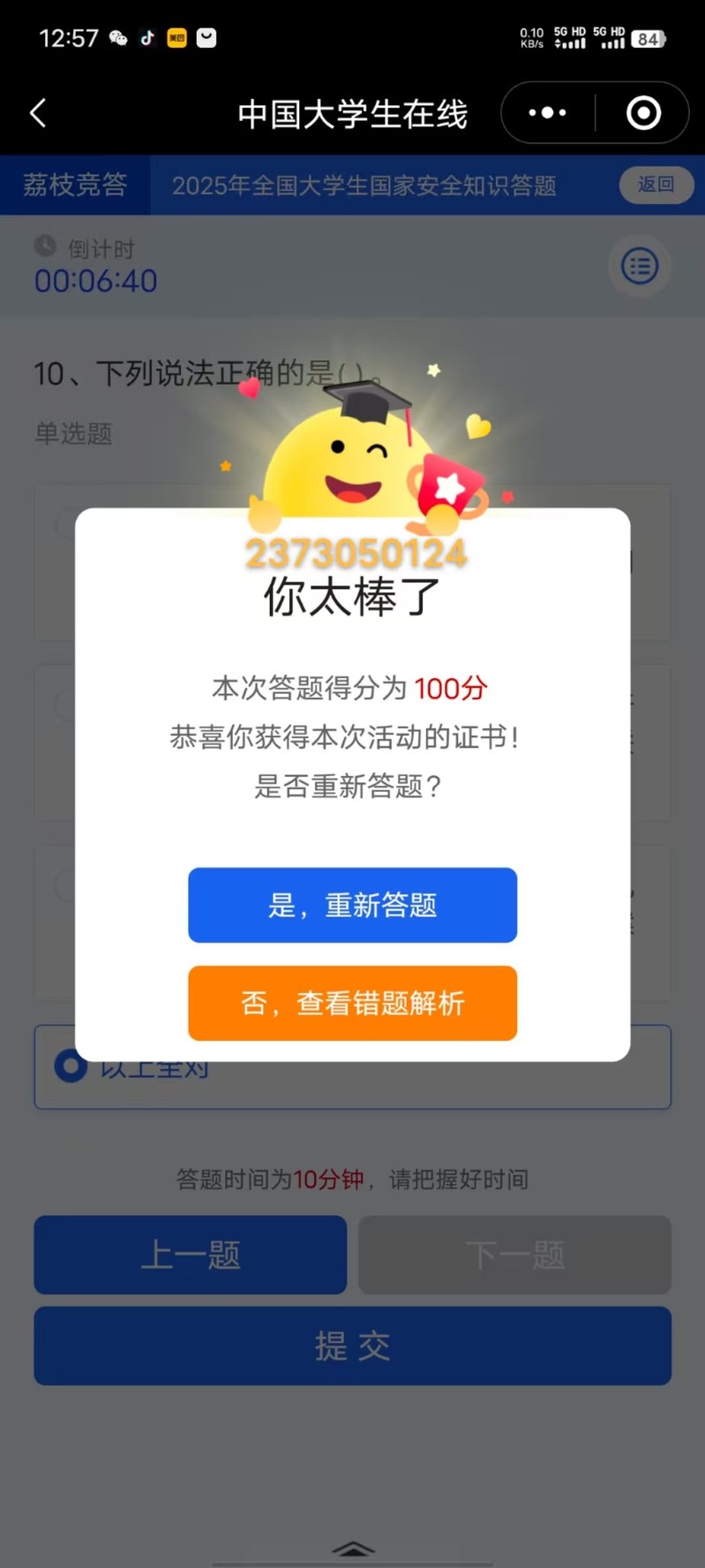This screenshot has height=1568, width=705.
Task: Go to 上一题
Action: pos(190,1255)
